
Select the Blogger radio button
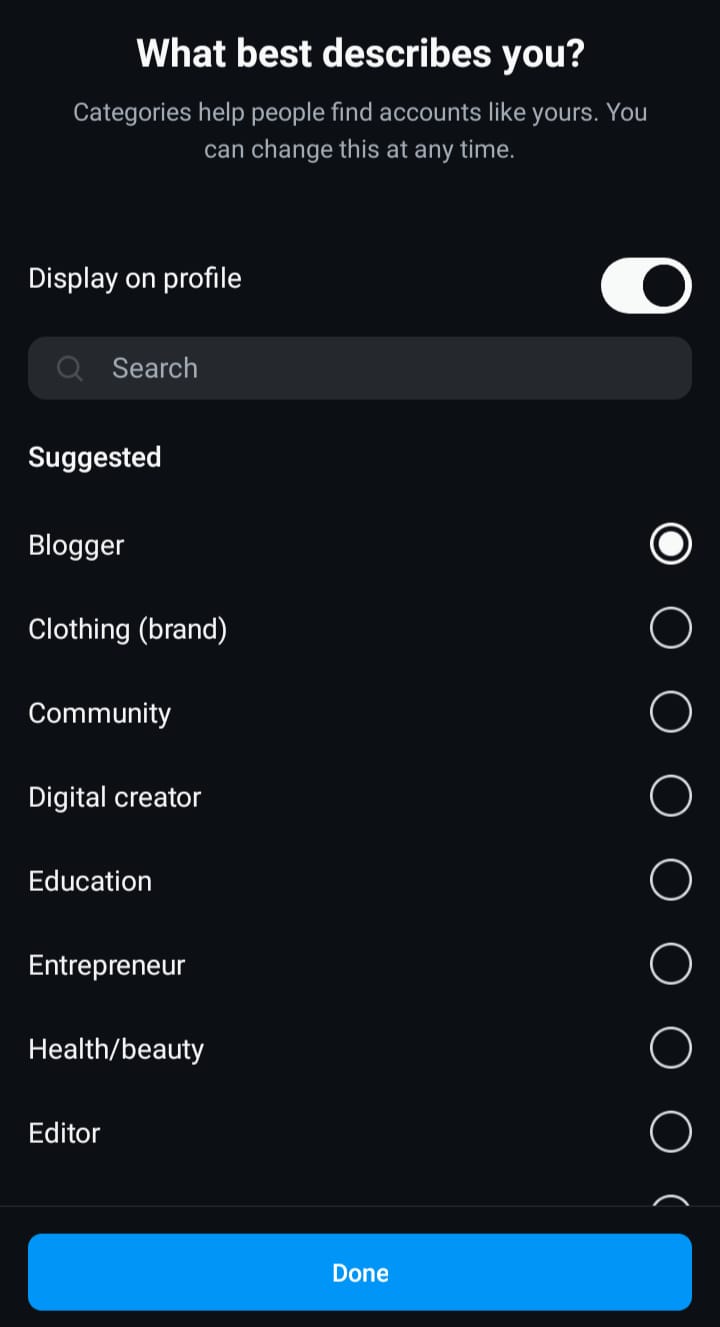[670, 544]
